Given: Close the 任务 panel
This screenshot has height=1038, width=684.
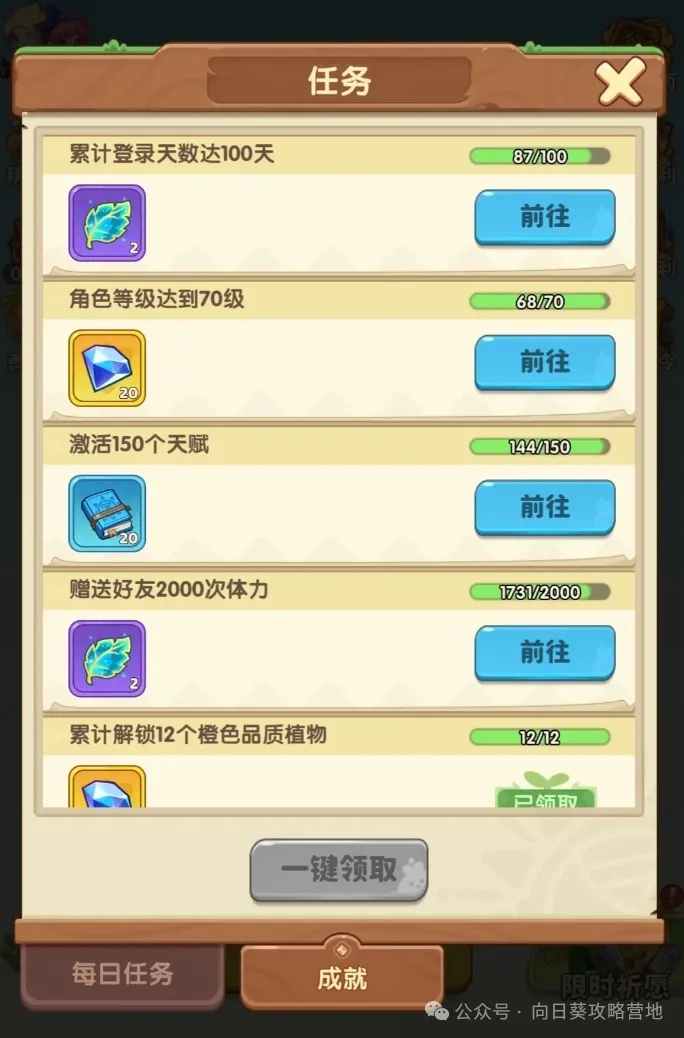Looking at the screenshot, I should (620, 84).
